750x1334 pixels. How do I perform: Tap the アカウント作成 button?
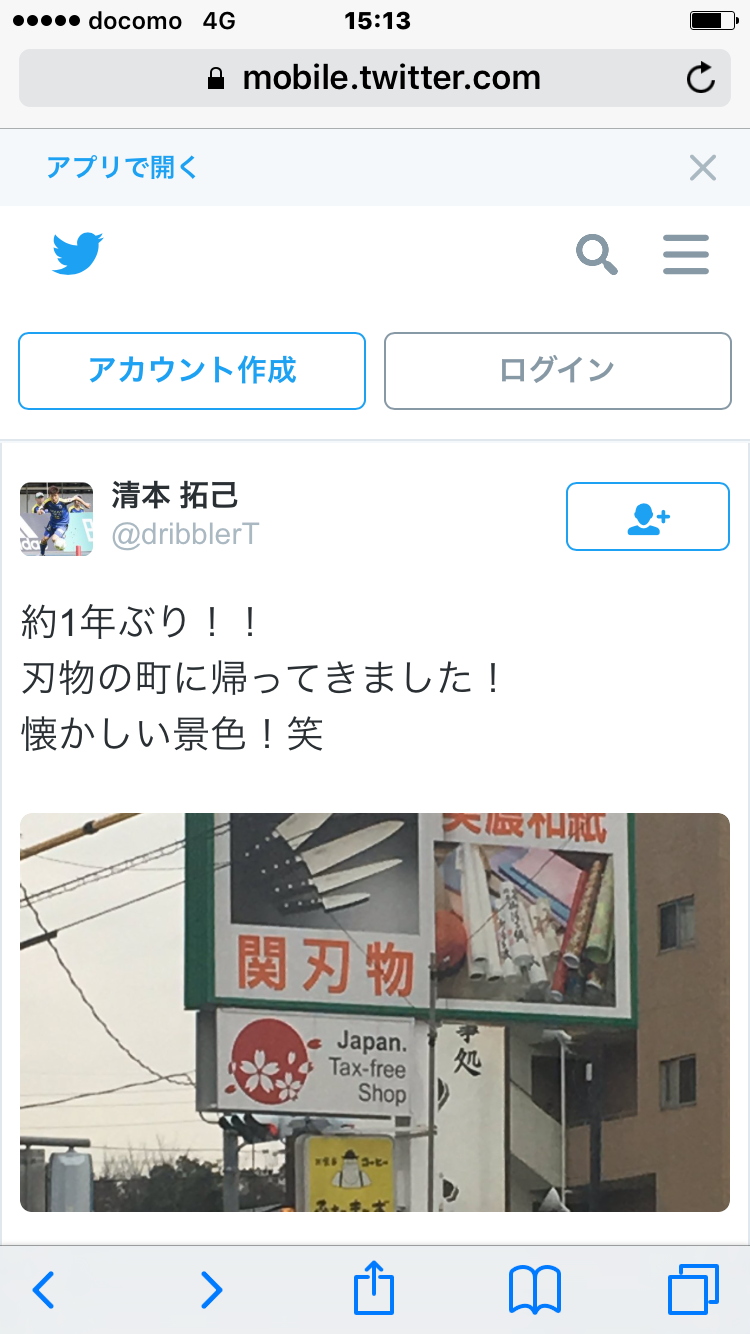pyautogui.click(x=192, y=371)
